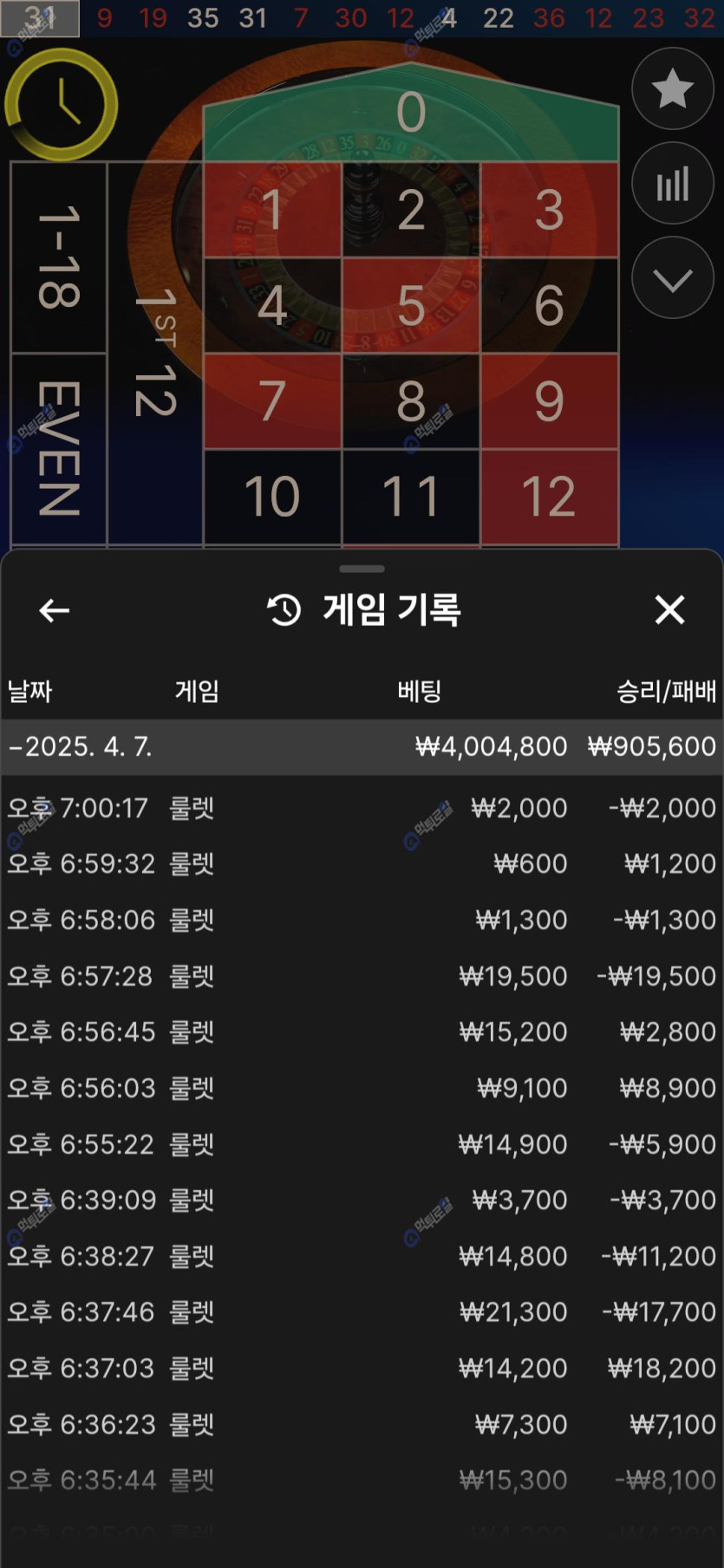Open the statistics chart button

pyautogui.click(x=673, y=184)
